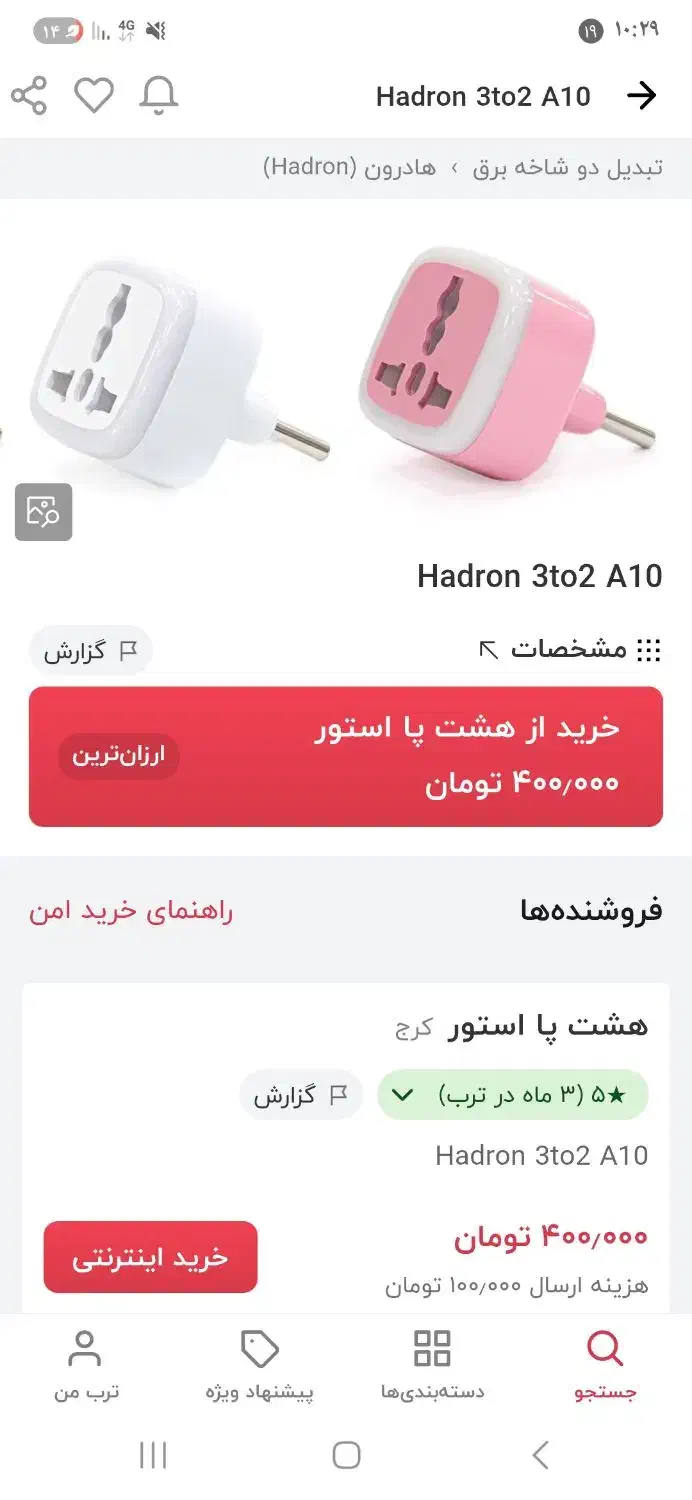Expand the seller's ۵ star rating chip
This screenshot has width=692, height=1500.
pyautogui.click(x=512, y=1095)
